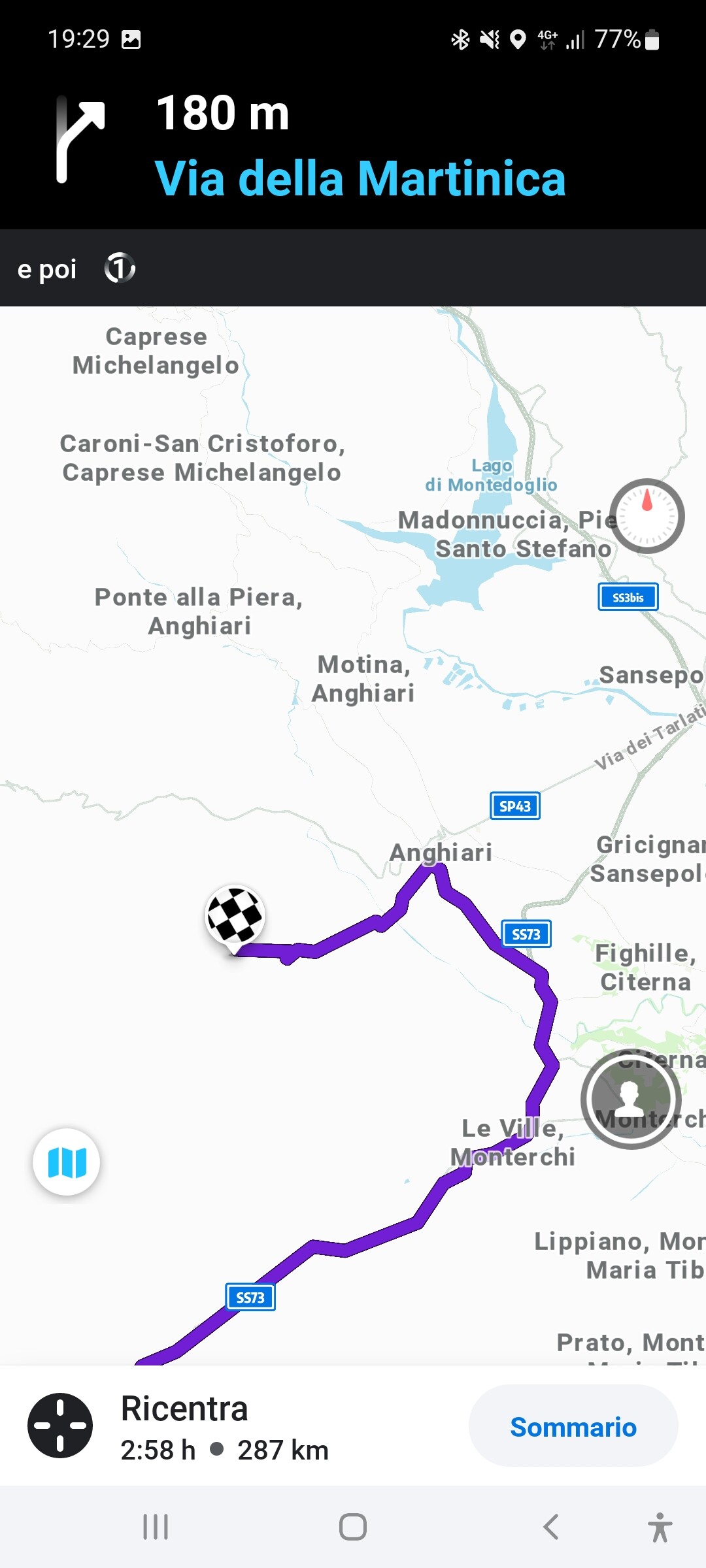Tap the driver avatar icon on the map
706x1568 pixels.
[x=630, y=1100]
